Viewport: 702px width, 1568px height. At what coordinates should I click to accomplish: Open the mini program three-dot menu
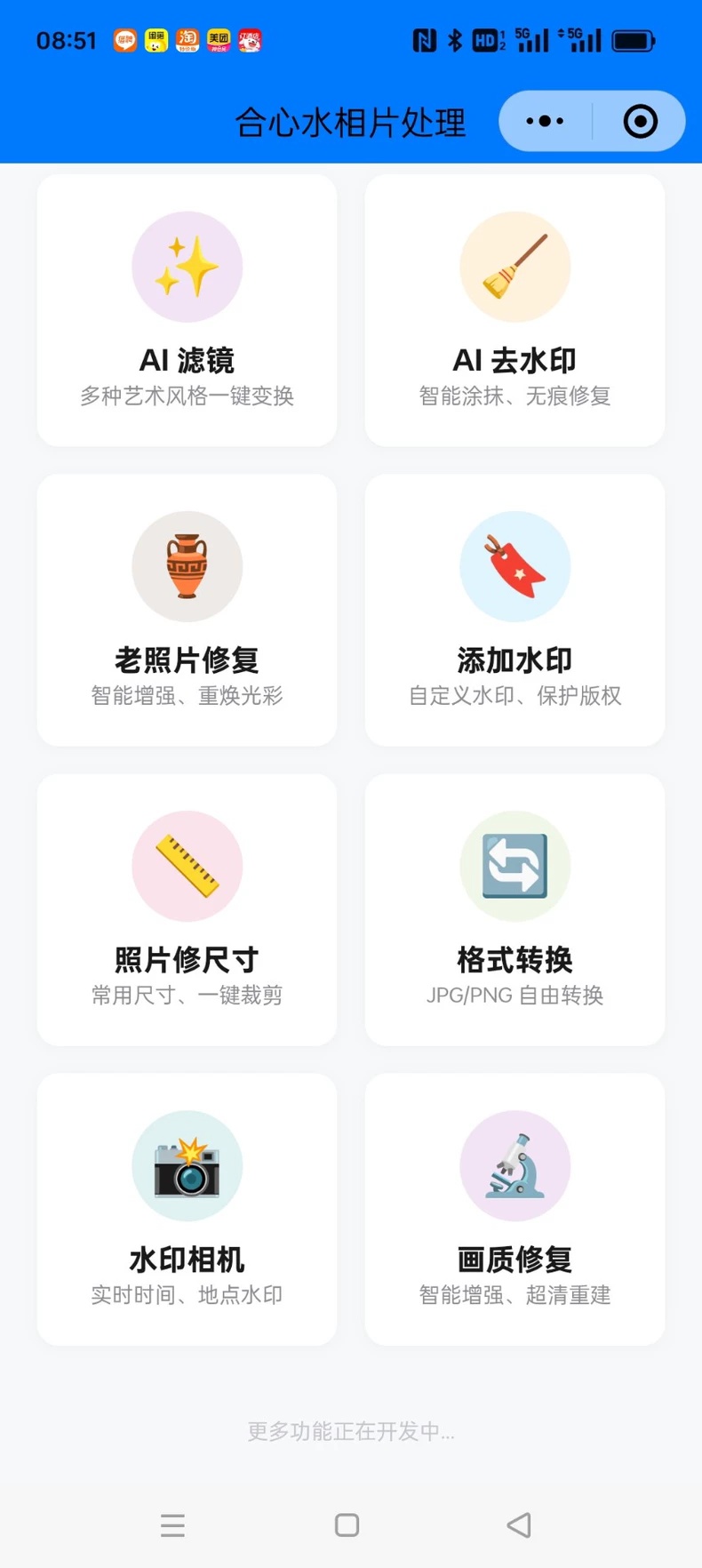[545, 121]
